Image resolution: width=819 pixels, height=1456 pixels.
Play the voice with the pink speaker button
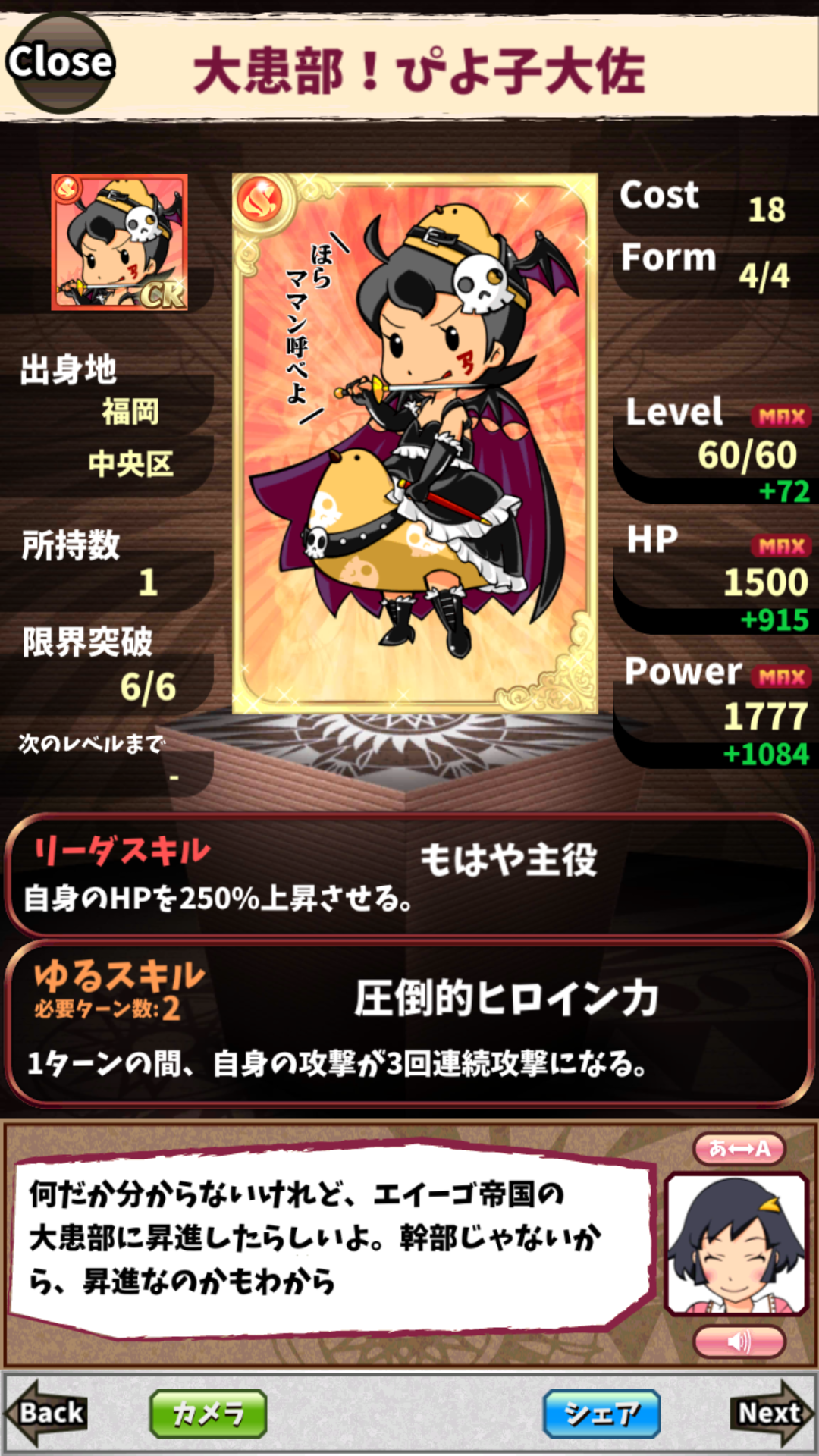739,1341
